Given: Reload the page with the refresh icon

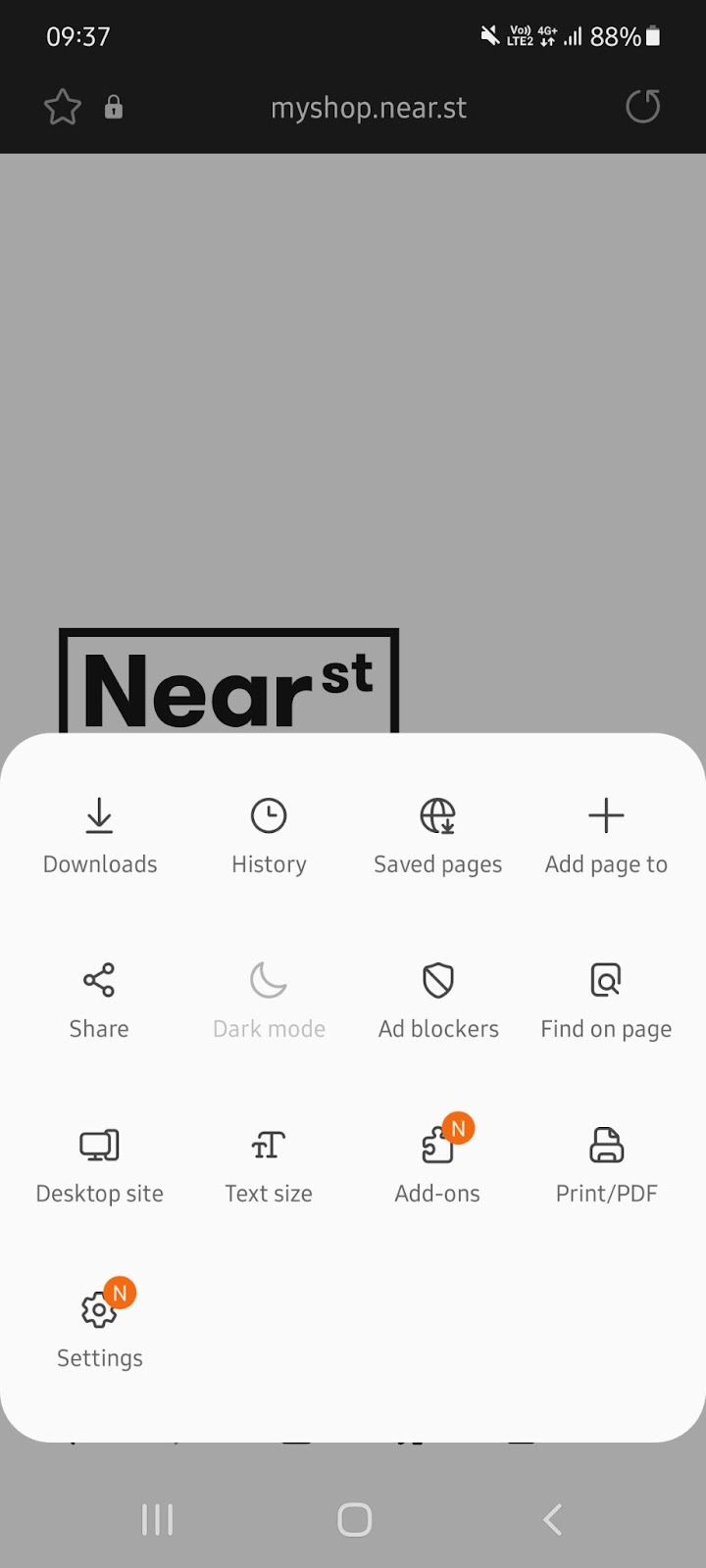Looking at the screenshot, I should pos(643,107).
